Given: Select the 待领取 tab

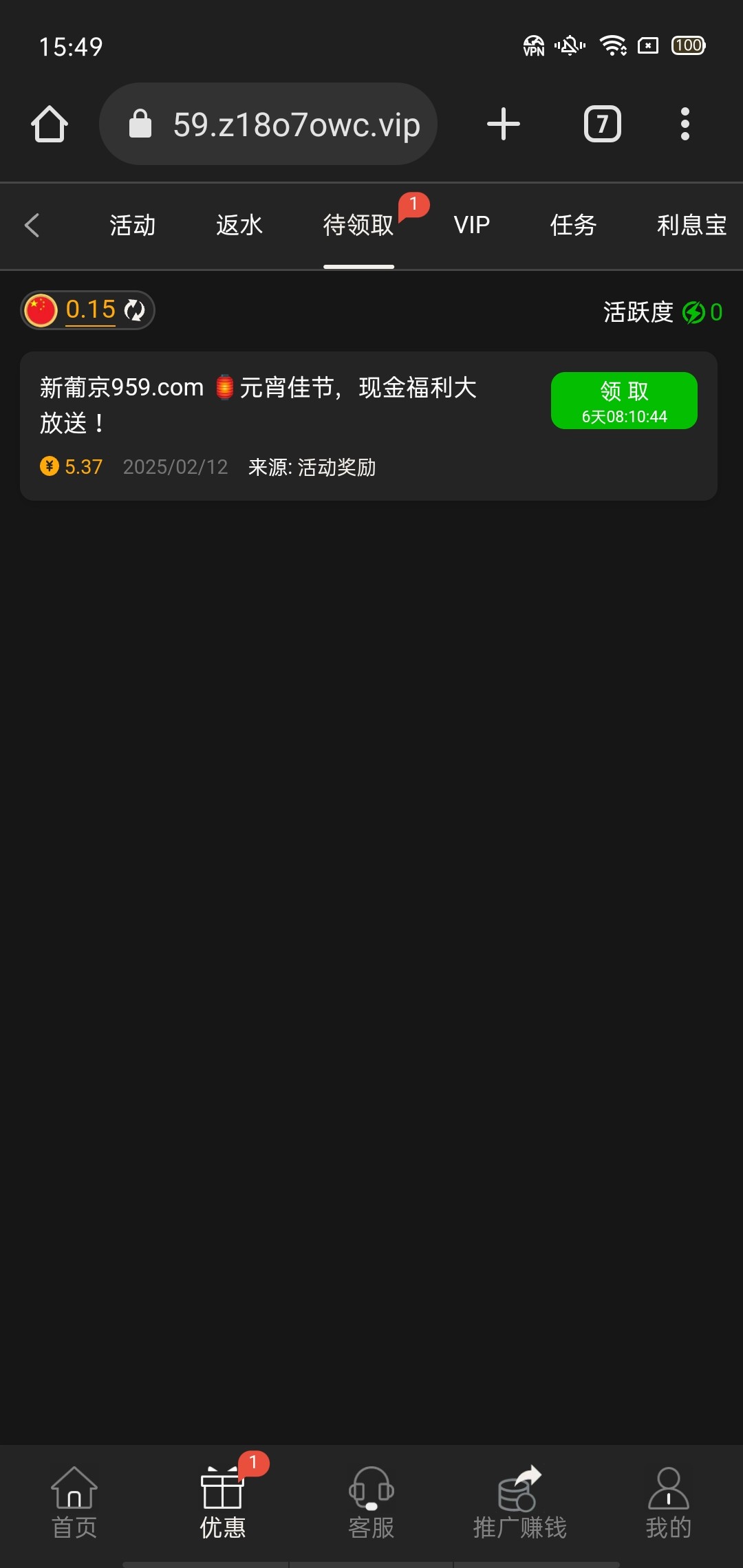Looking at the screenshot, I should (x=358, y=225).
